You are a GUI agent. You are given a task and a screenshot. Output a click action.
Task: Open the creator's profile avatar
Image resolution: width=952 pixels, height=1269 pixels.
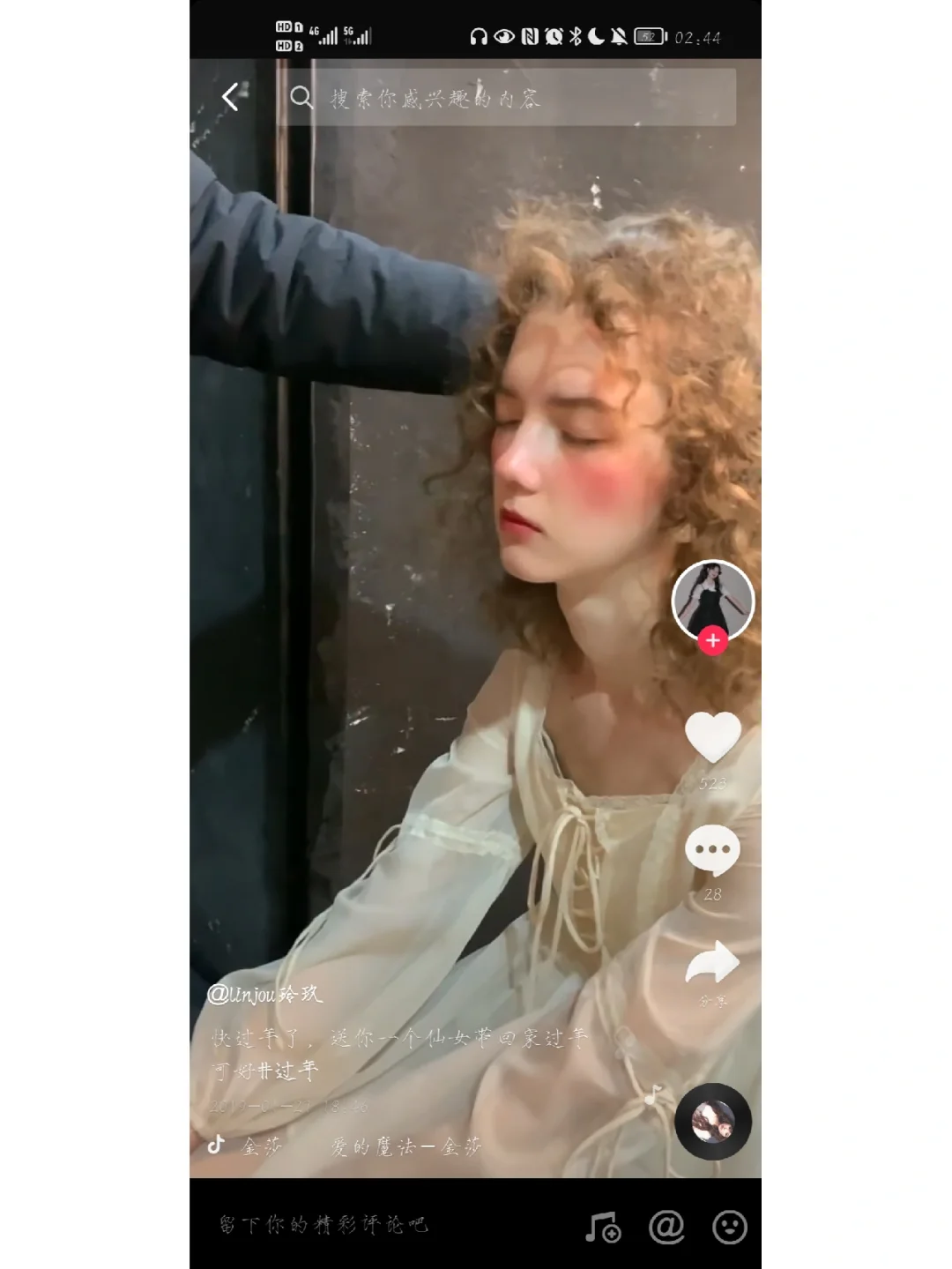(x=712, y=600)
